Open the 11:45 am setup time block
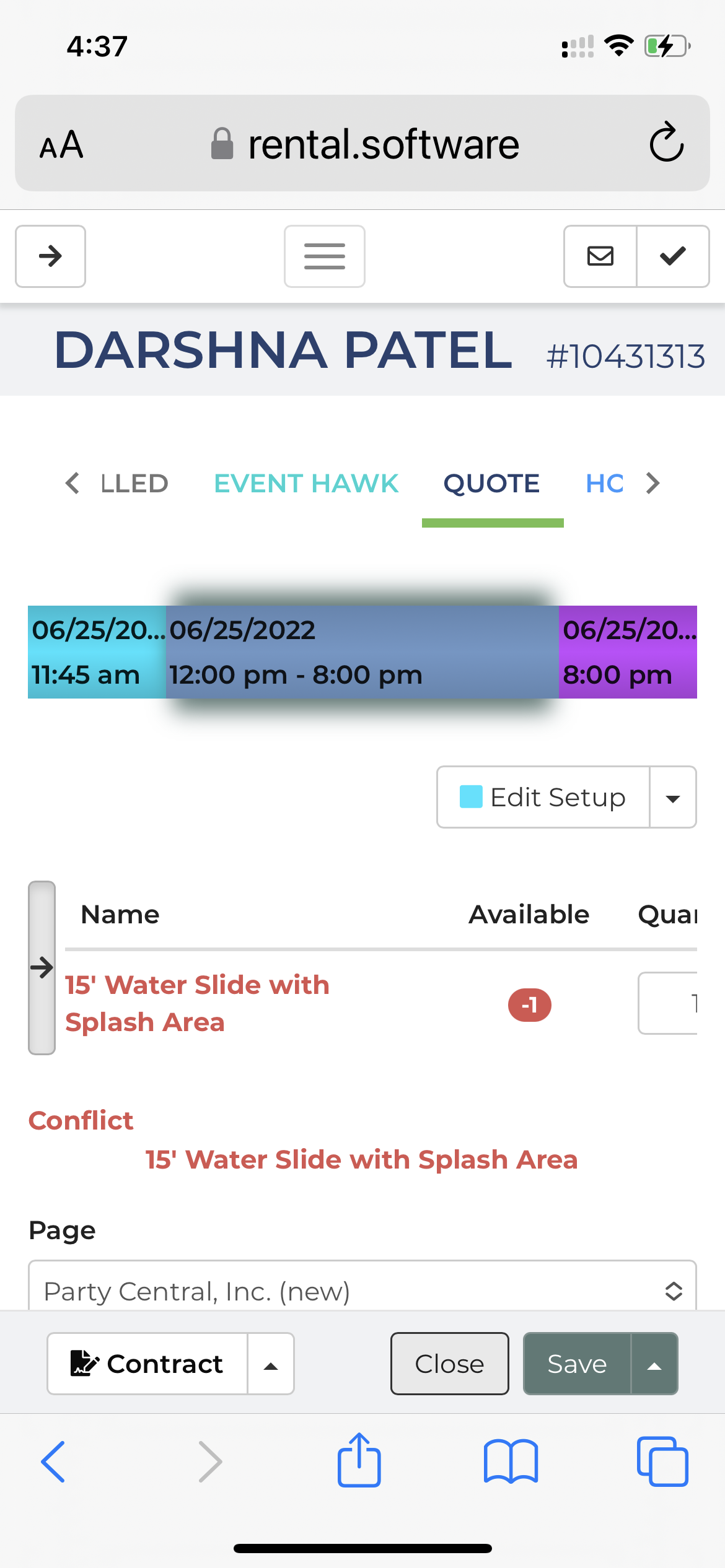Viewport: 725px width, 1568px height. point(97,652)
